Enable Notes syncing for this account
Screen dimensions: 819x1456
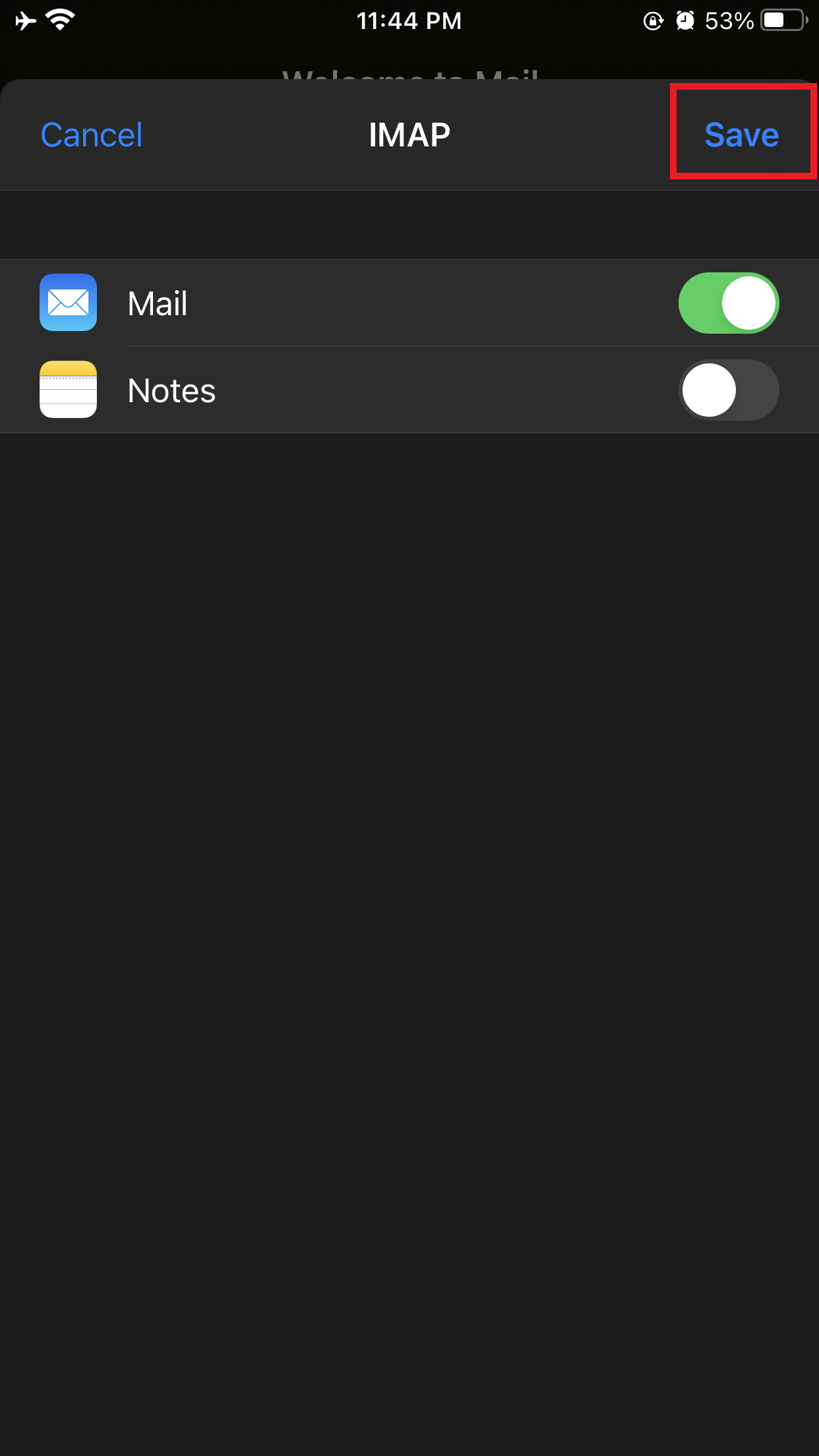[x=728, y=390]
